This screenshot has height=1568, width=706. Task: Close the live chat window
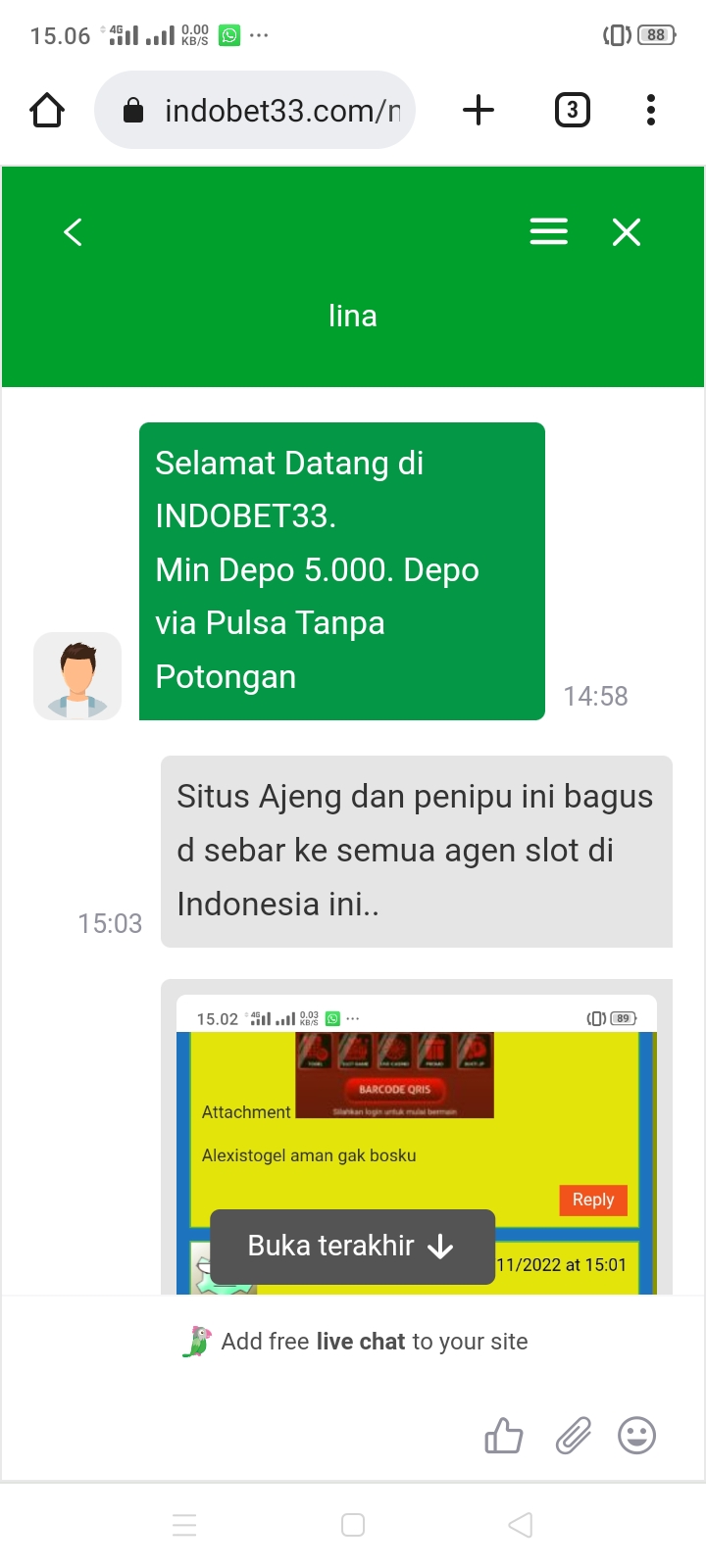click(x=627, y=232)
